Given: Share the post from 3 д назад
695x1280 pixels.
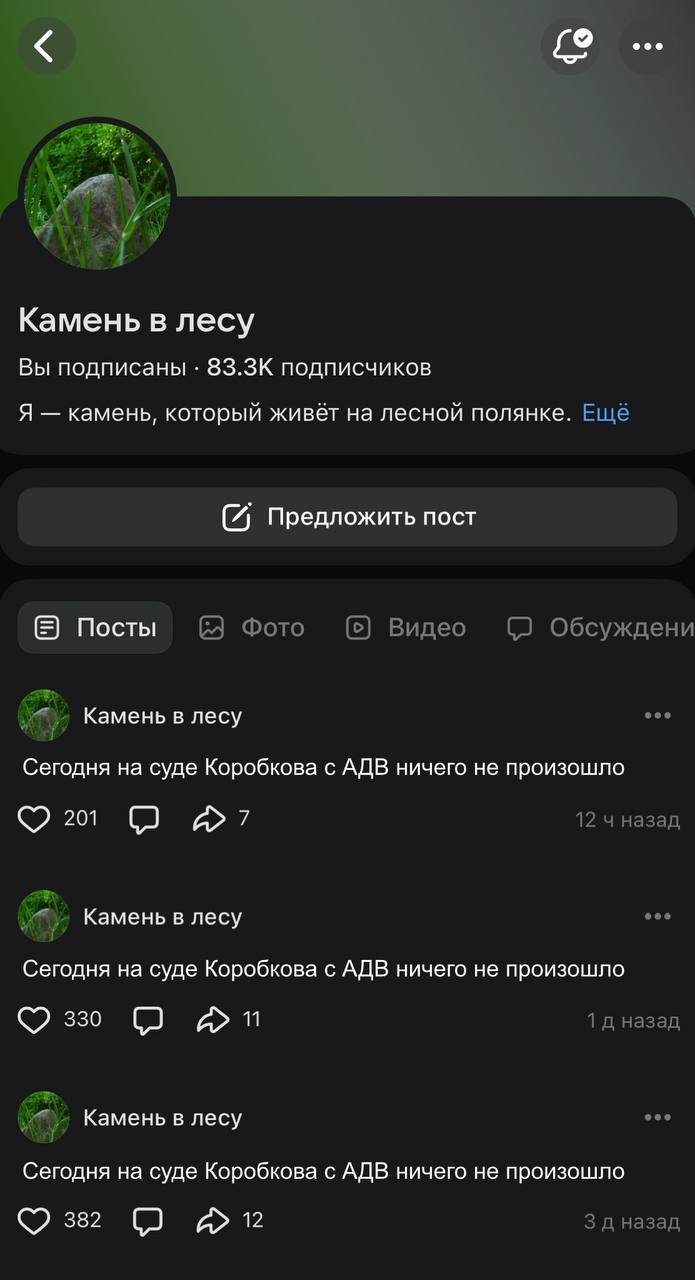Looking at the screenshot, I should (x=213, y=1221).
